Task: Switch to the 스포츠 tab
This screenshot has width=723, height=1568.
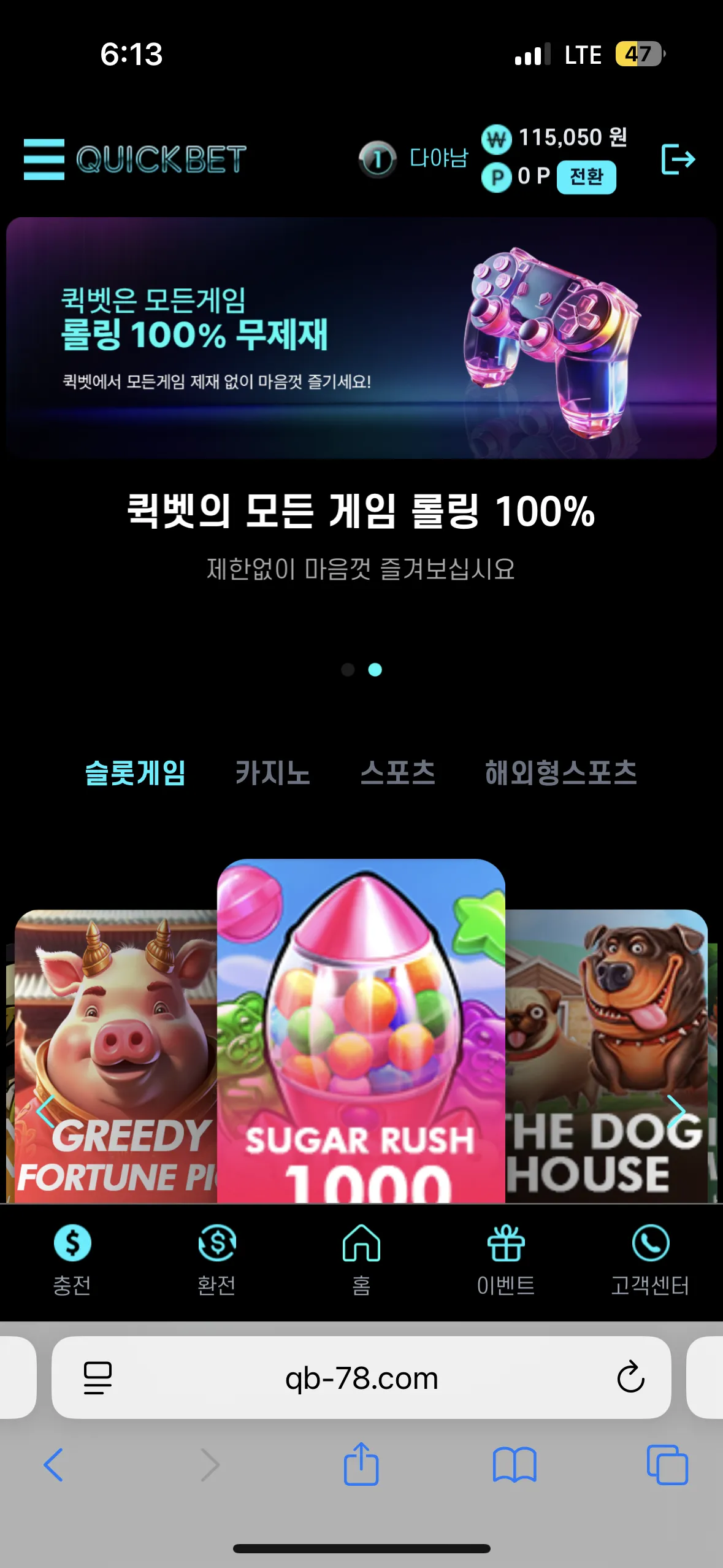Action: [x=398, y=772]
